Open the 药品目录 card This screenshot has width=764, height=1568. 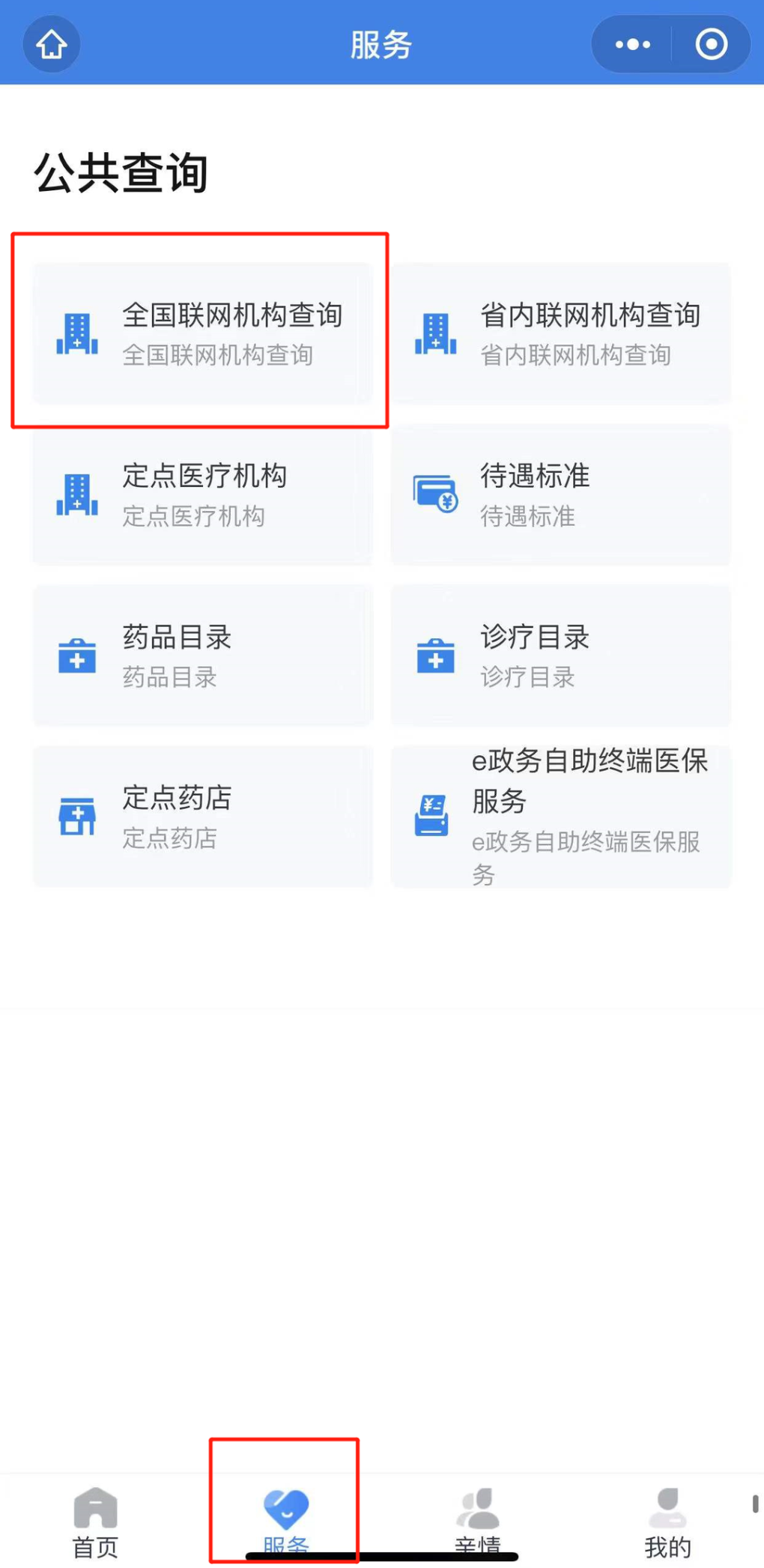(202, 656)
